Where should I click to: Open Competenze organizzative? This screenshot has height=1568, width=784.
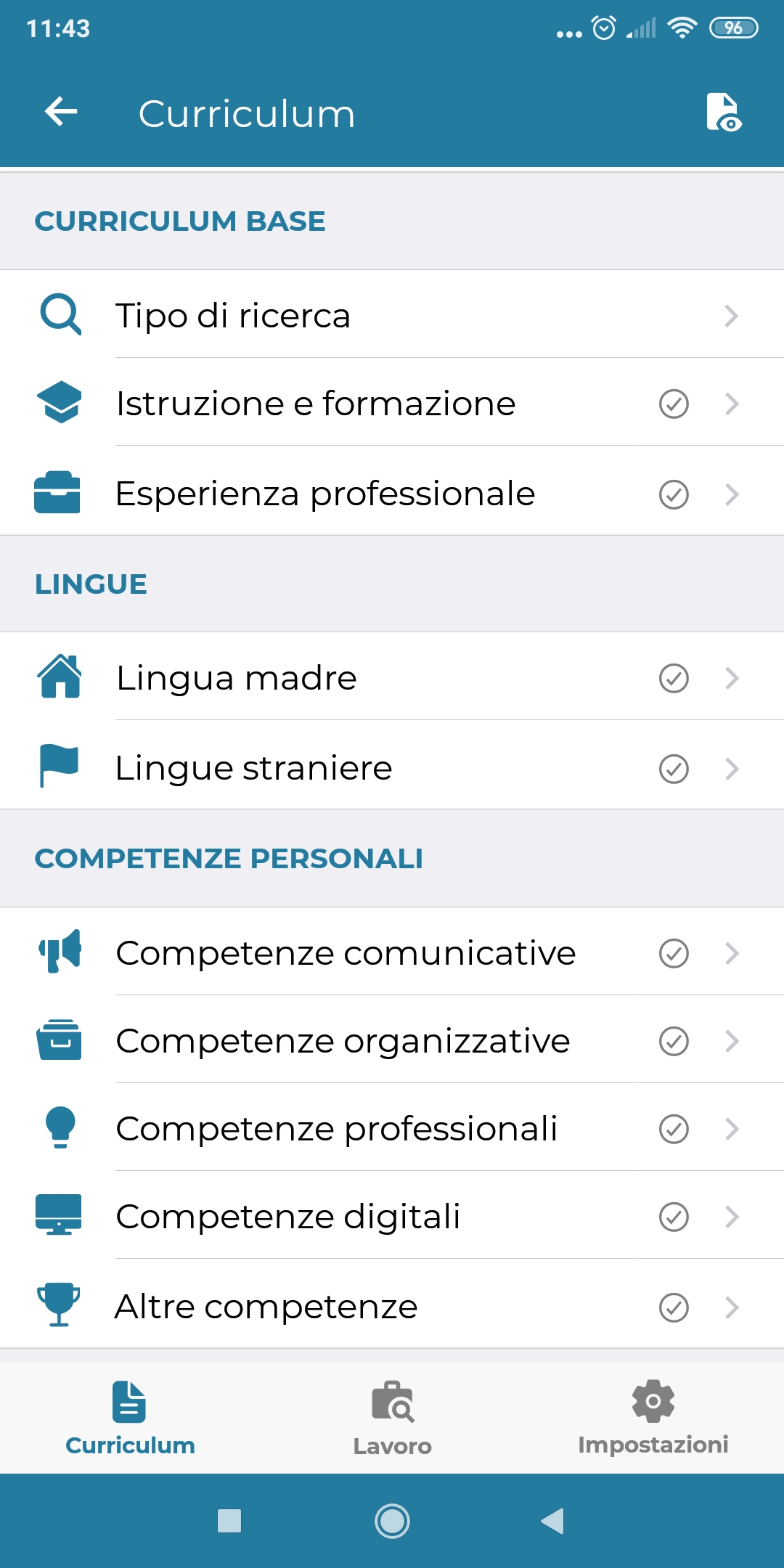tap(392, 1040)
